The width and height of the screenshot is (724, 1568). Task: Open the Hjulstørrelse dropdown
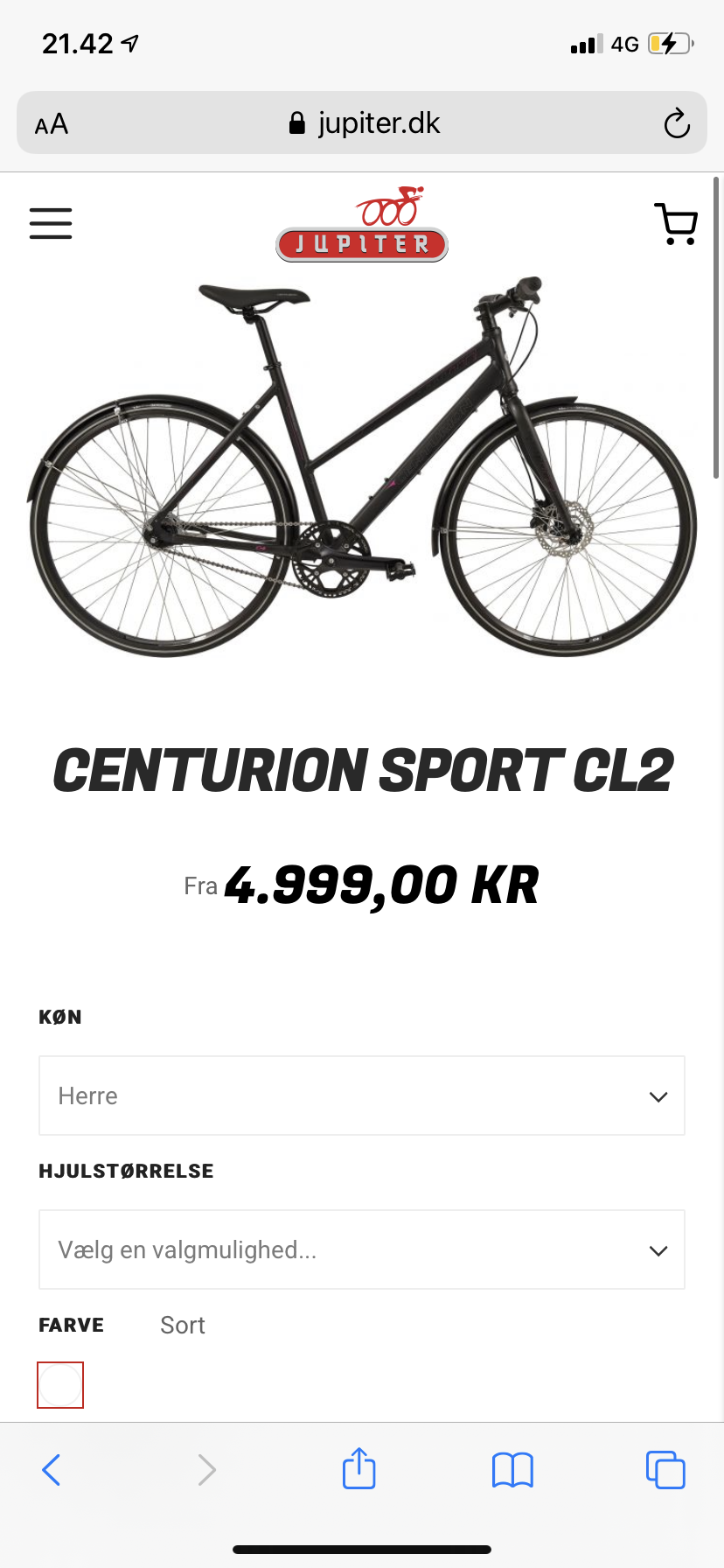(362, 1249)
